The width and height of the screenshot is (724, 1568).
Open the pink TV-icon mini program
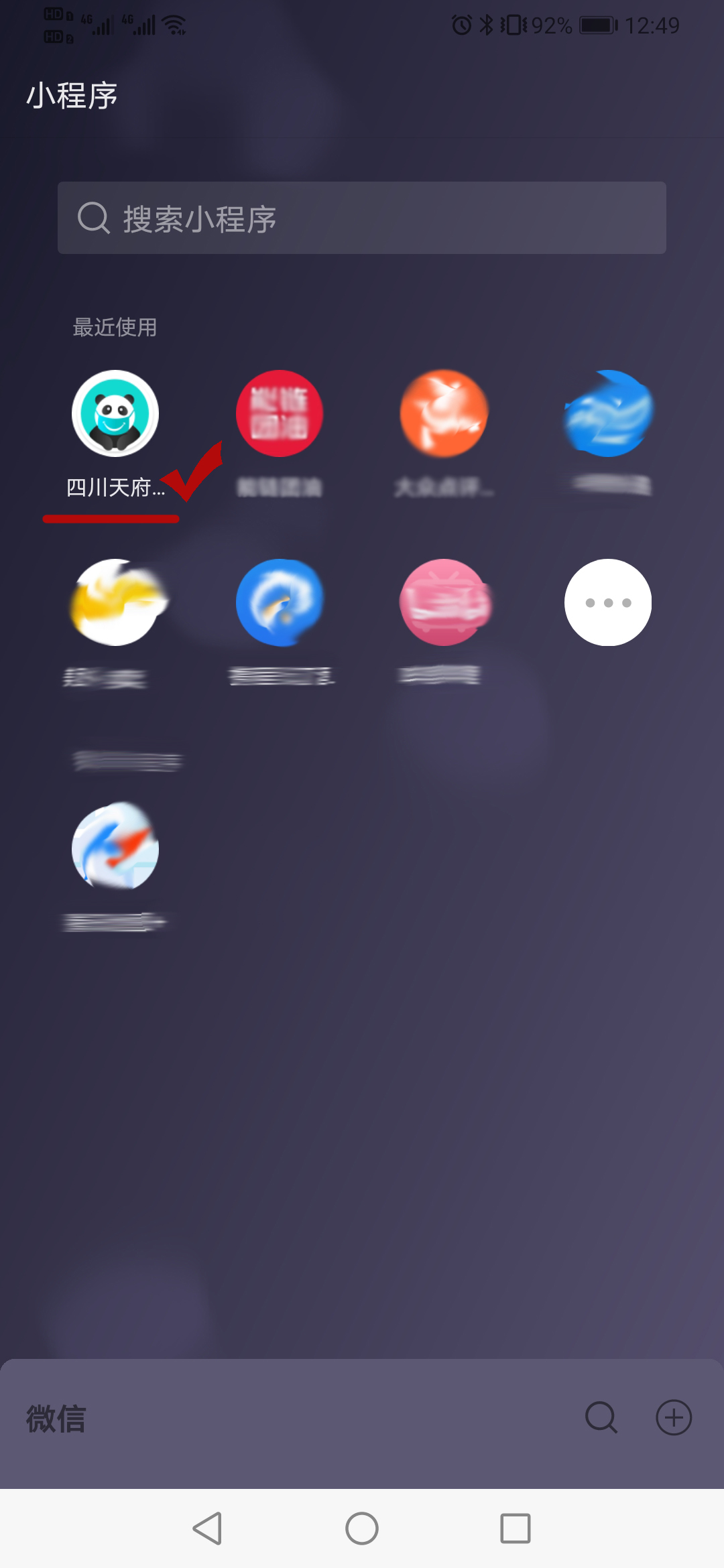coord(444,602)
